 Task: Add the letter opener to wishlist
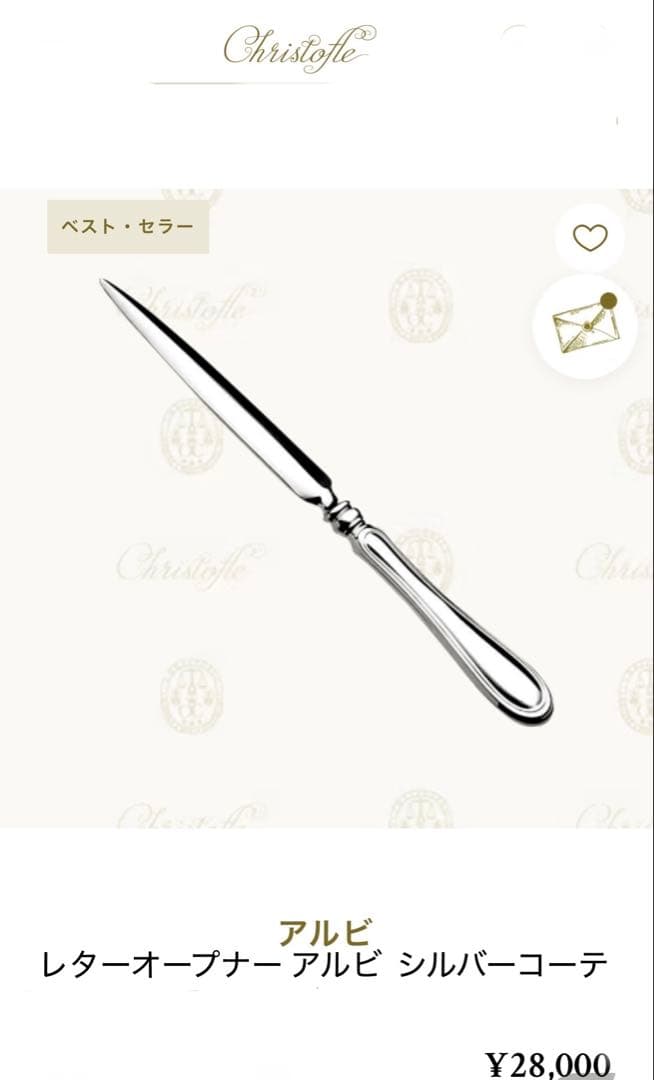coord(590,238)
